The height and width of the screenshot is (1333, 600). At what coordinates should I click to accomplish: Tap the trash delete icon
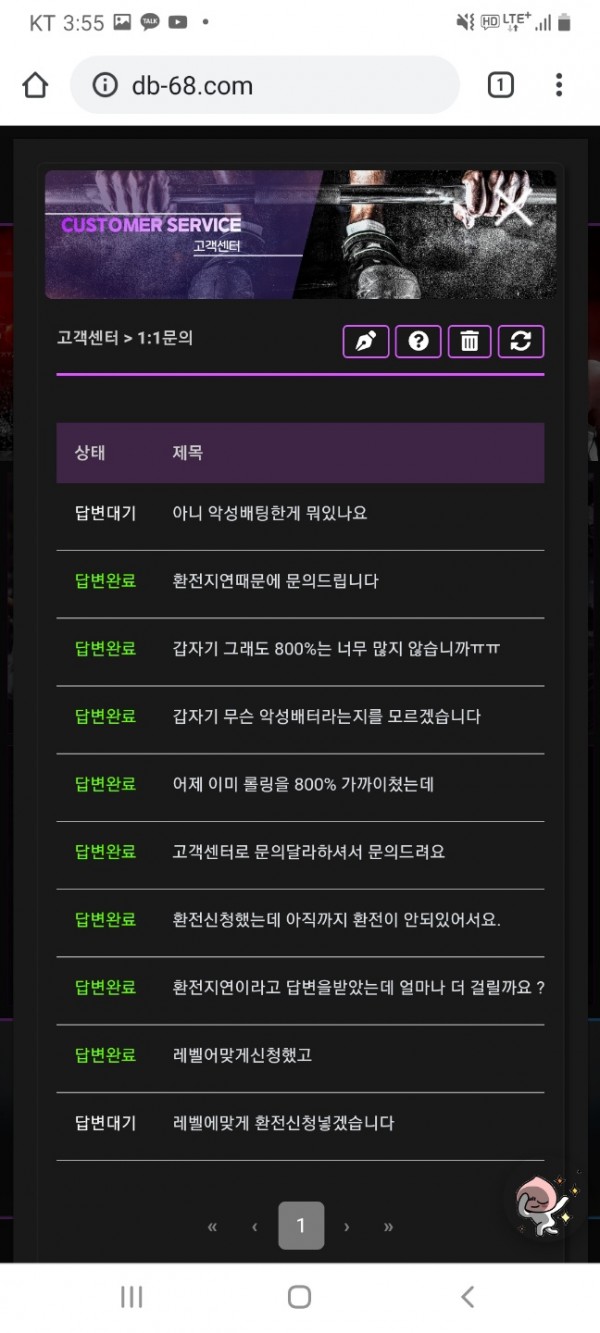469,341
